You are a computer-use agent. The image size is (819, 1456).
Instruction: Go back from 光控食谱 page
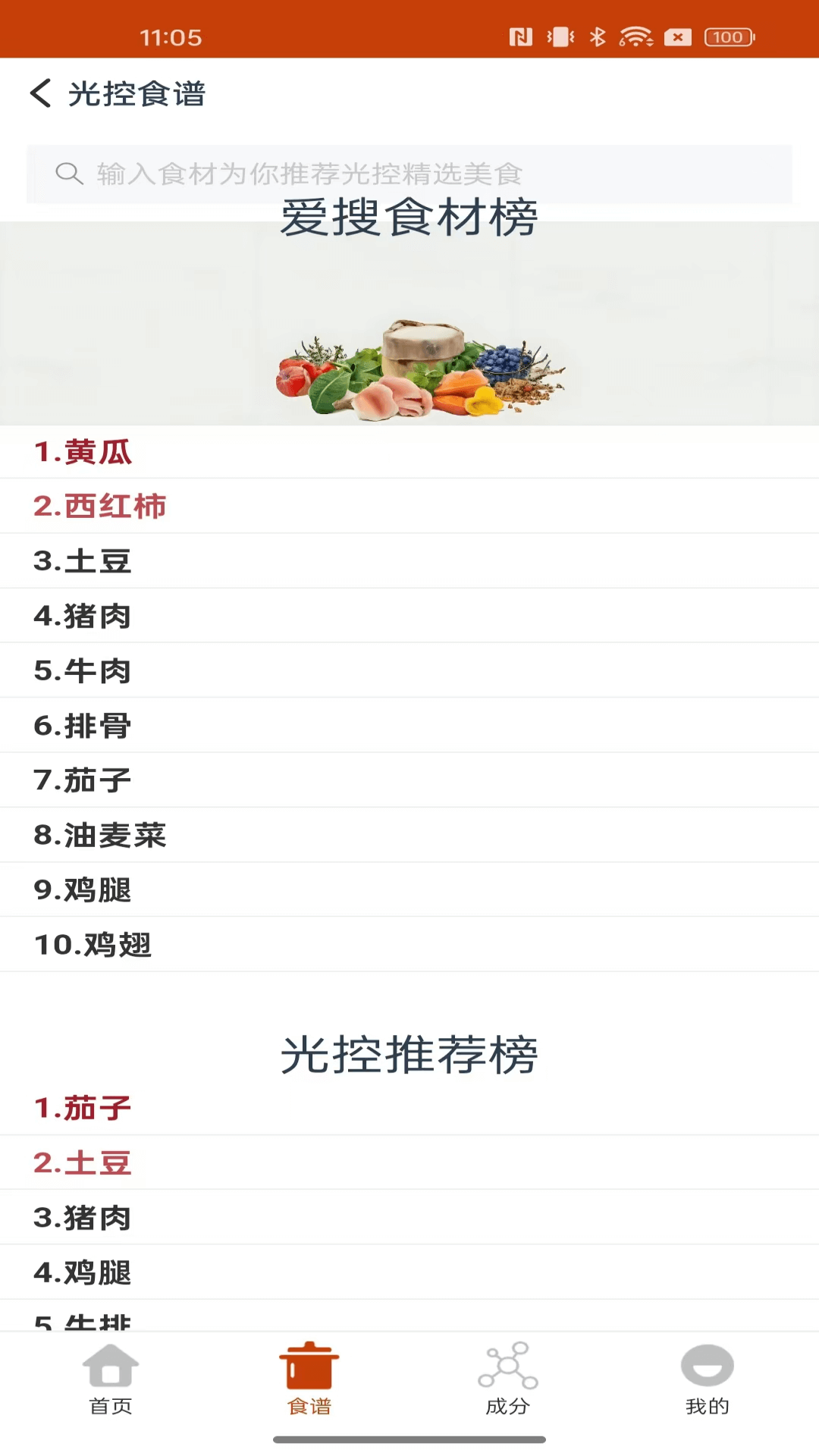[41, 93]
